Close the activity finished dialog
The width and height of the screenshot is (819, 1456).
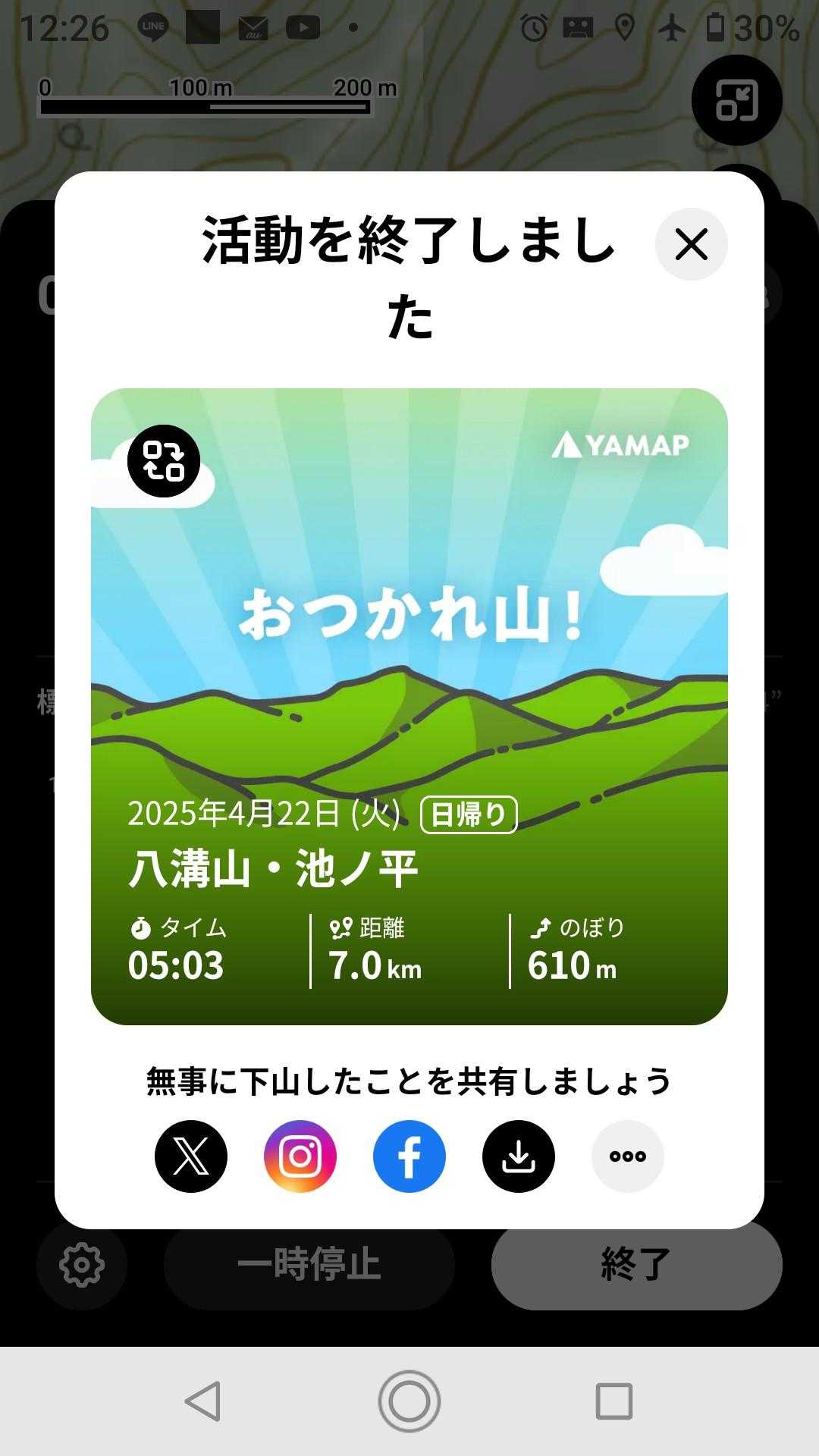pos(691,244)
